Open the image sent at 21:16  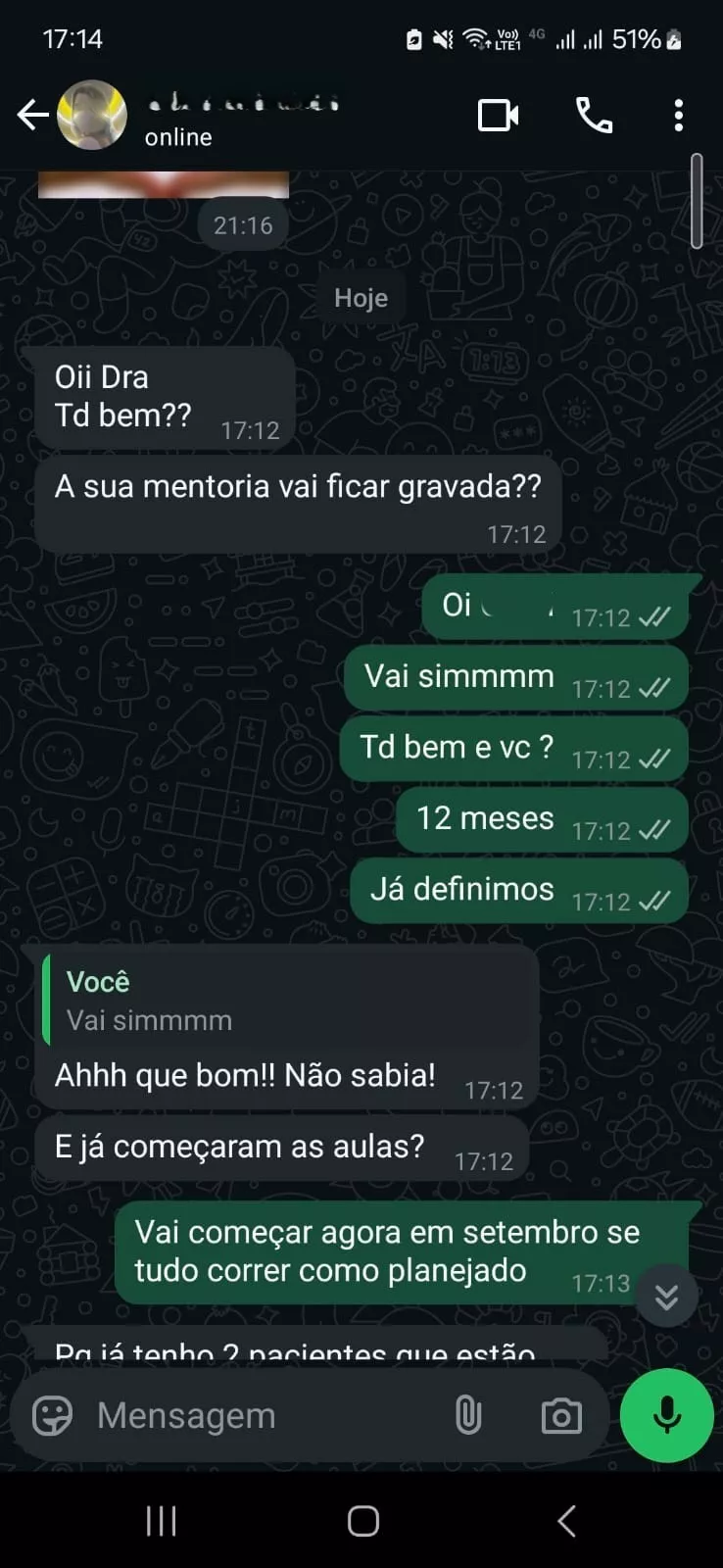tap(164, 184)
